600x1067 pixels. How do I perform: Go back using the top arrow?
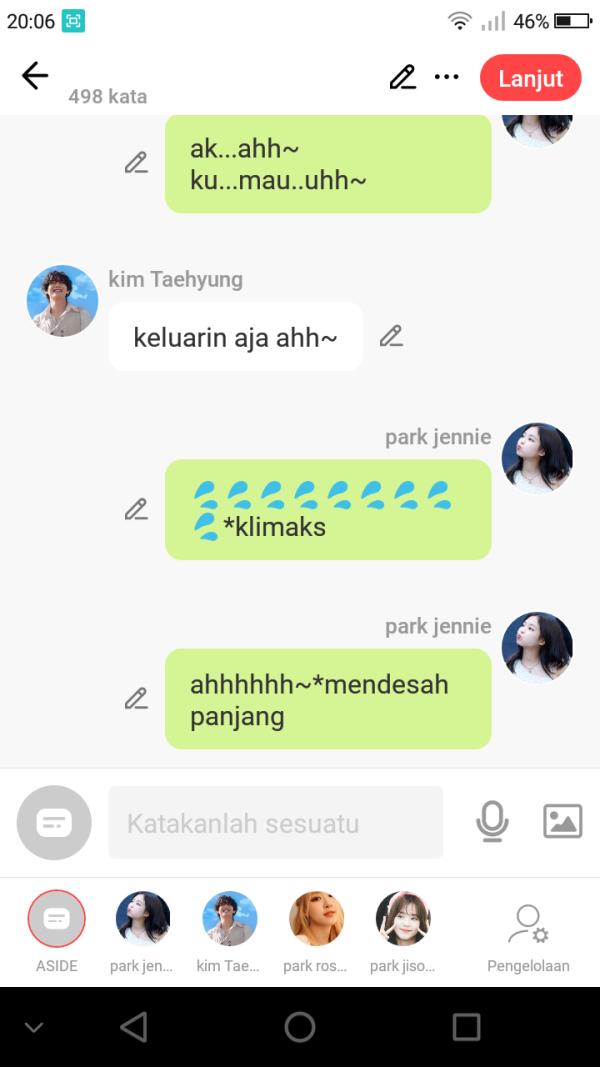coord(35,76)
